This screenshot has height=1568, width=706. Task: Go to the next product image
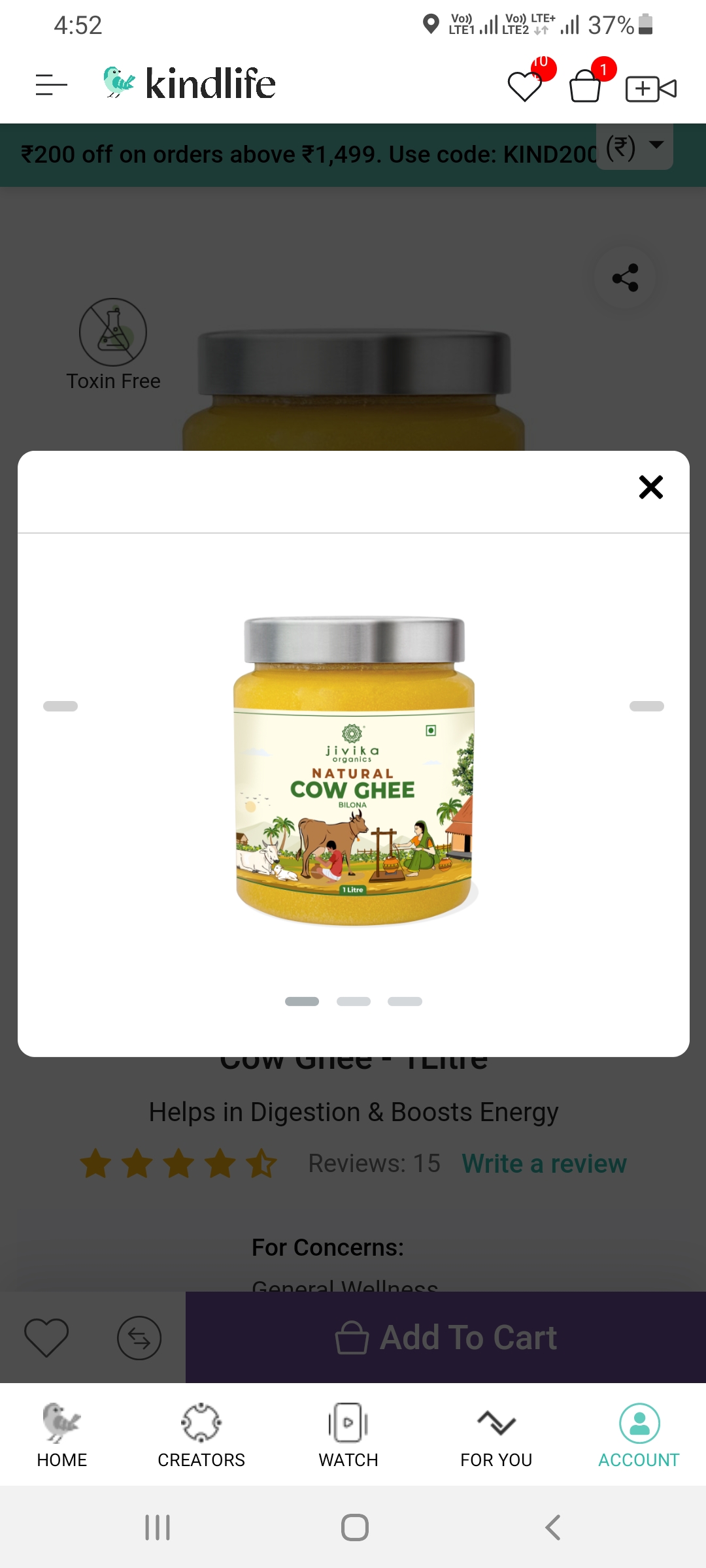tap(646, 706)
